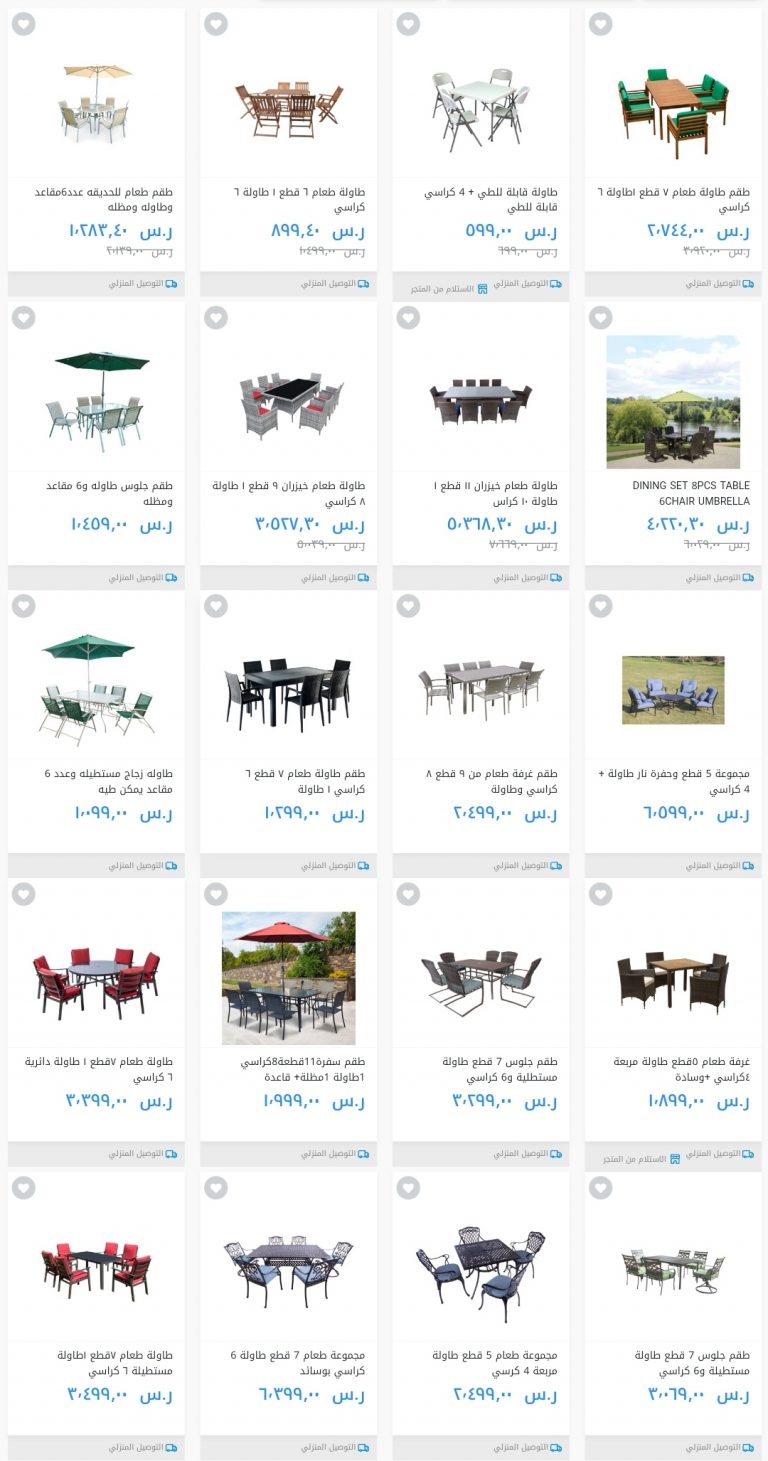This screenshot has width=768, height=1461.
Task: Favorite the طاولة طعام خيزران ٩ قطع set
Action: tap(216, 318)
